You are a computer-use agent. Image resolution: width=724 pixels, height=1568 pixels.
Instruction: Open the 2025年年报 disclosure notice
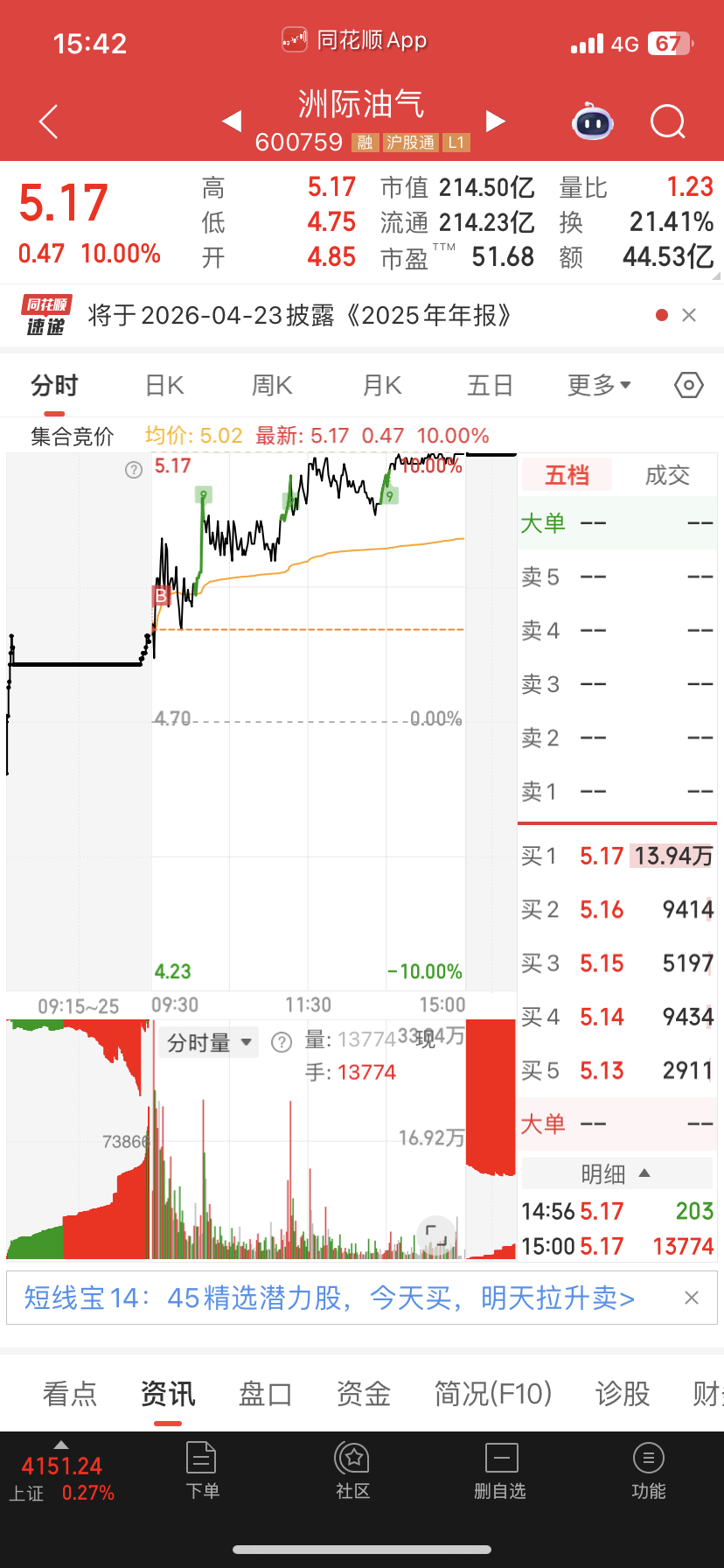pyautogui.click(x=300, y=315)
